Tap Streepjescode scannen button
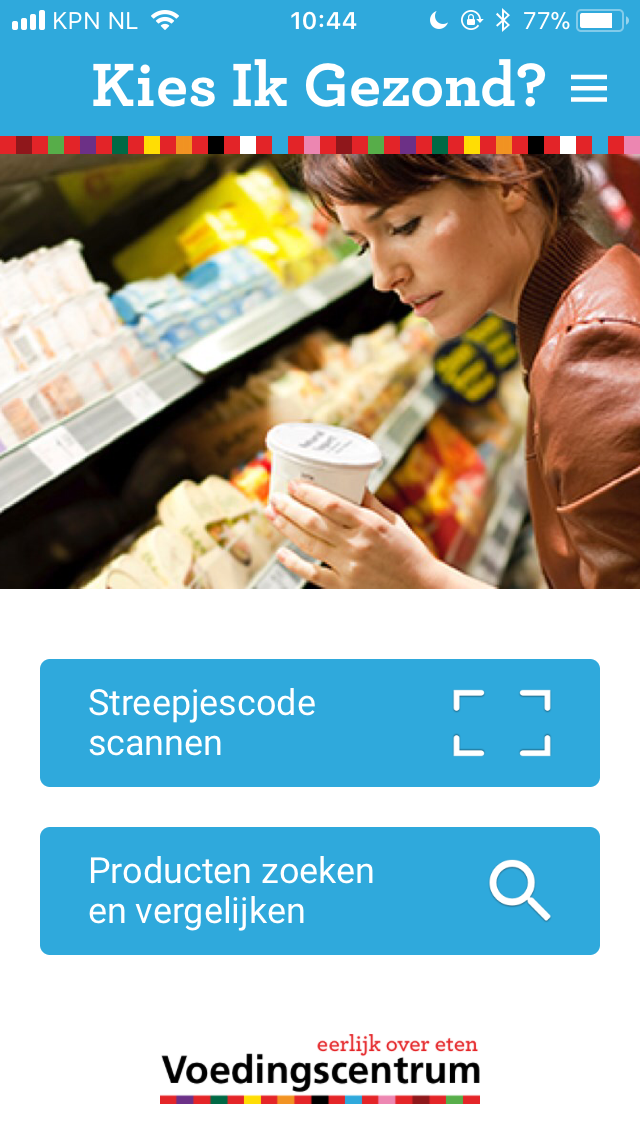 [320, 723]
